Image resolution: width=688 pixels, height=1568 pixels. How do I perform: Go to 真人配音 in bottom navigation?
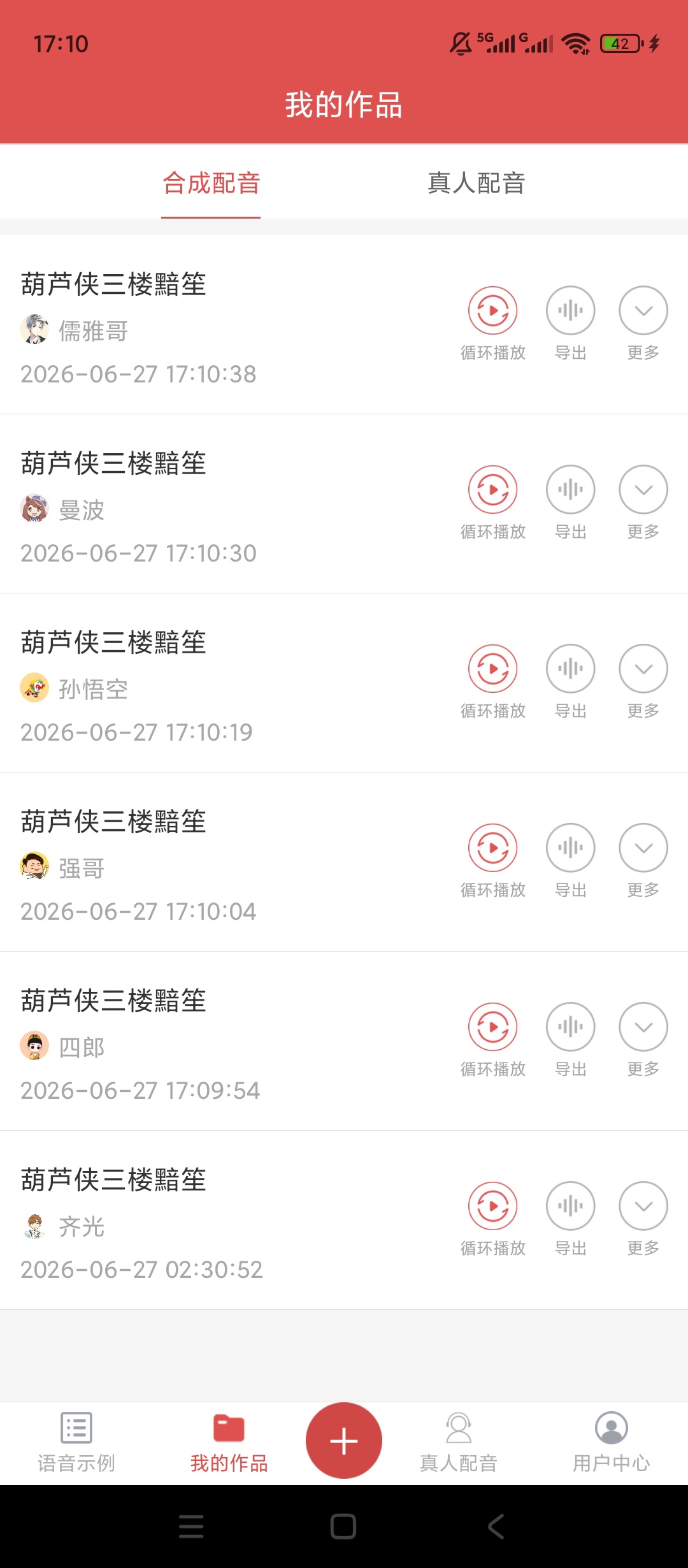tap(459, 1443)
